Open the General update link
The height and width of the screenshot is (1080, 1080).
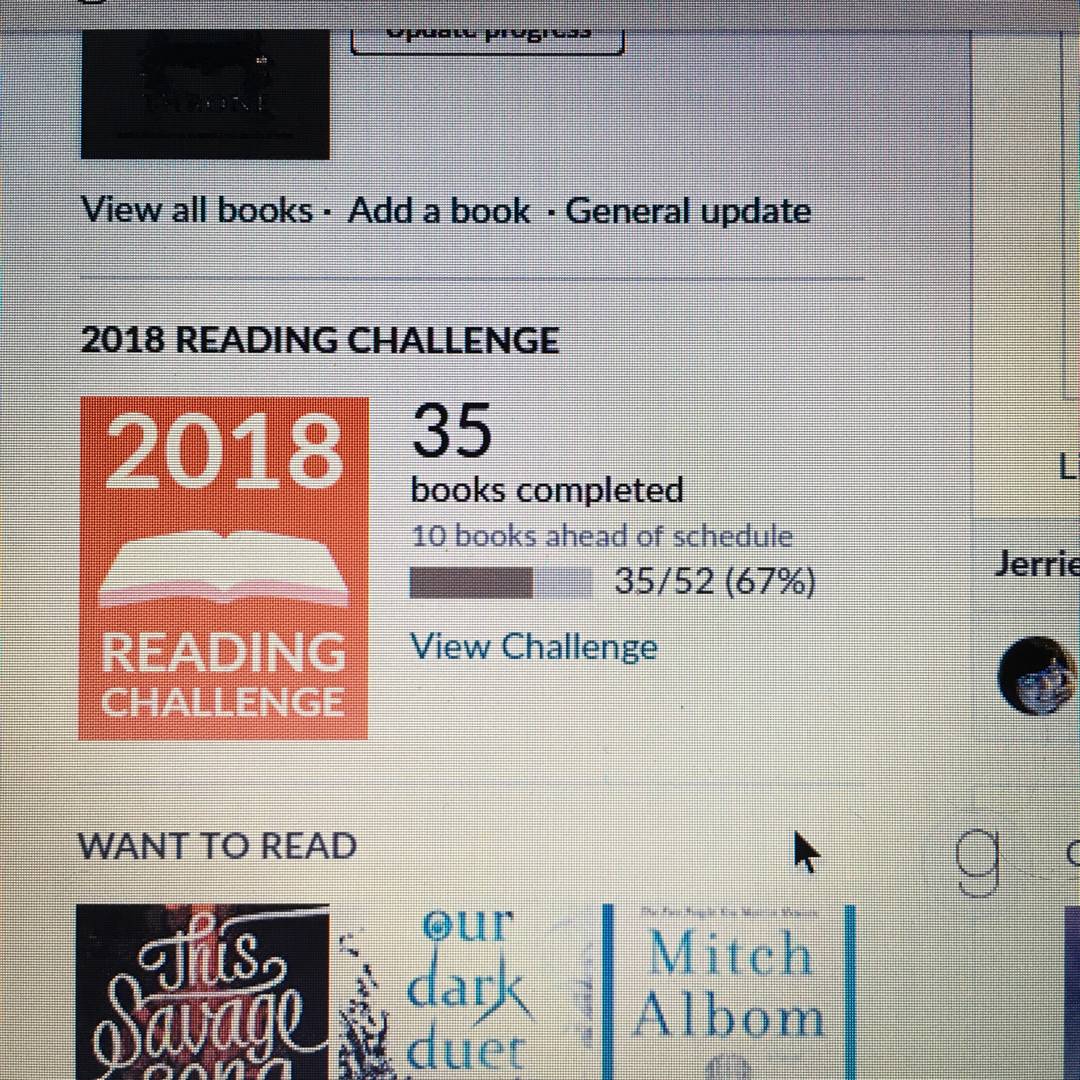tap(688, 211)
